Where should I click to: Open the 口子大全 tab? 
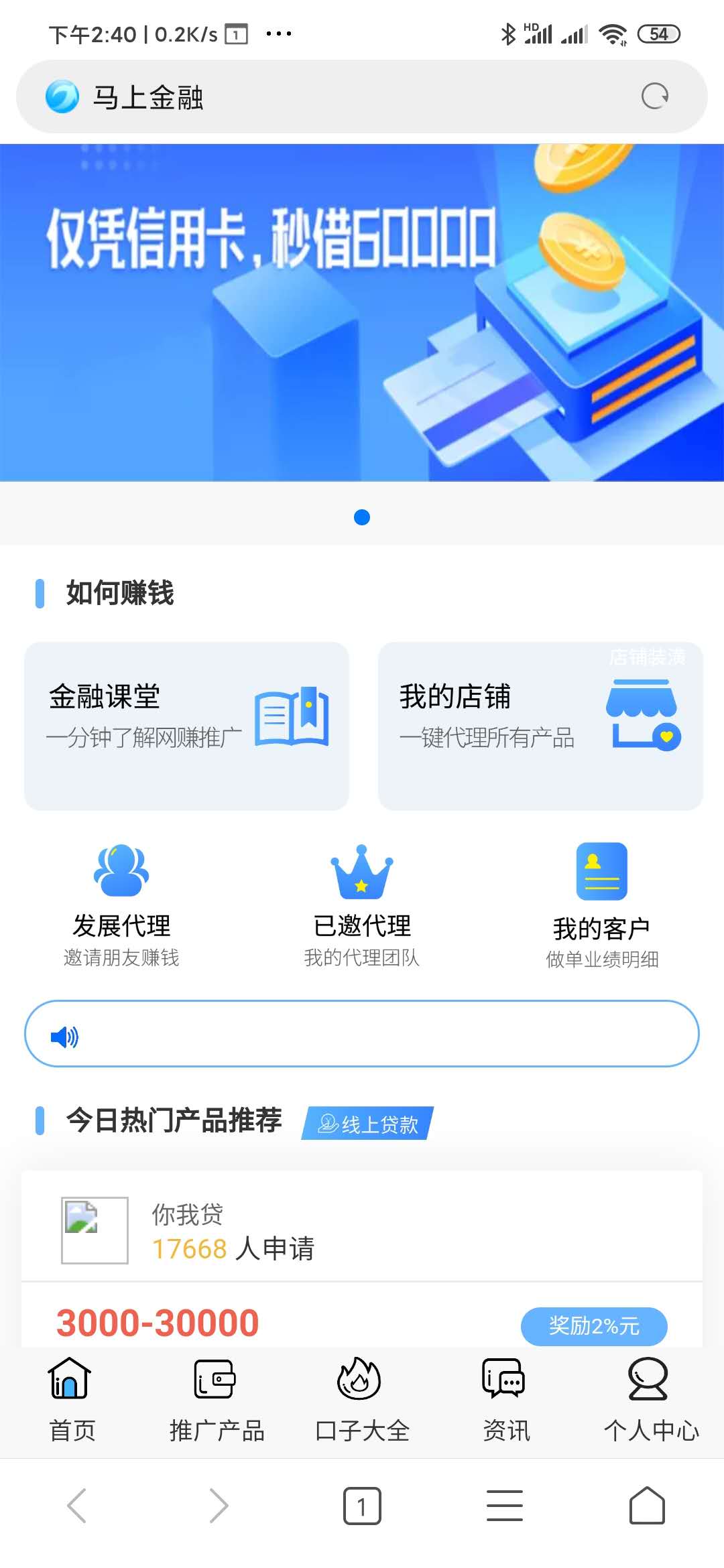click(x=362, y=1399)
